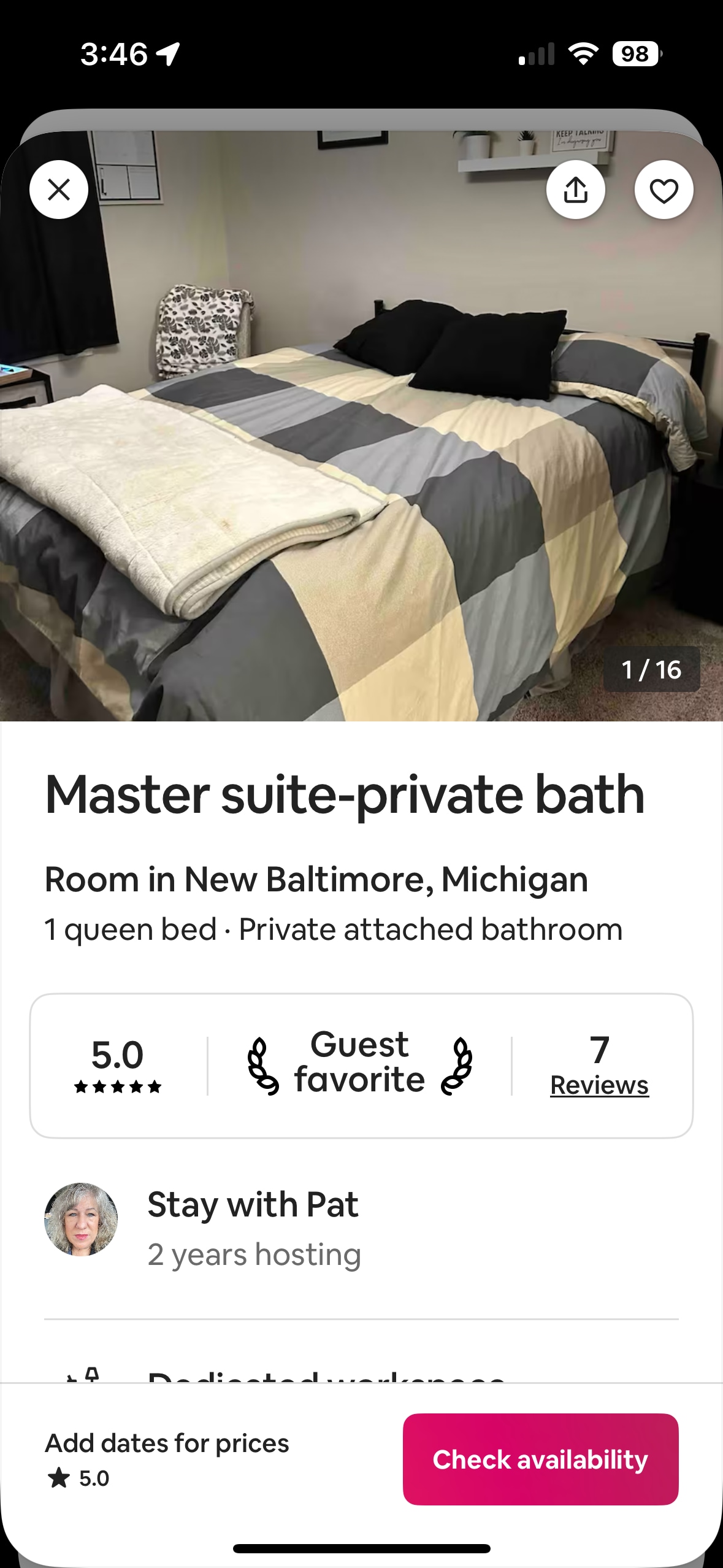Save listing to wishlist with heart
This screenshot has height=1568, width=723.
664,190
